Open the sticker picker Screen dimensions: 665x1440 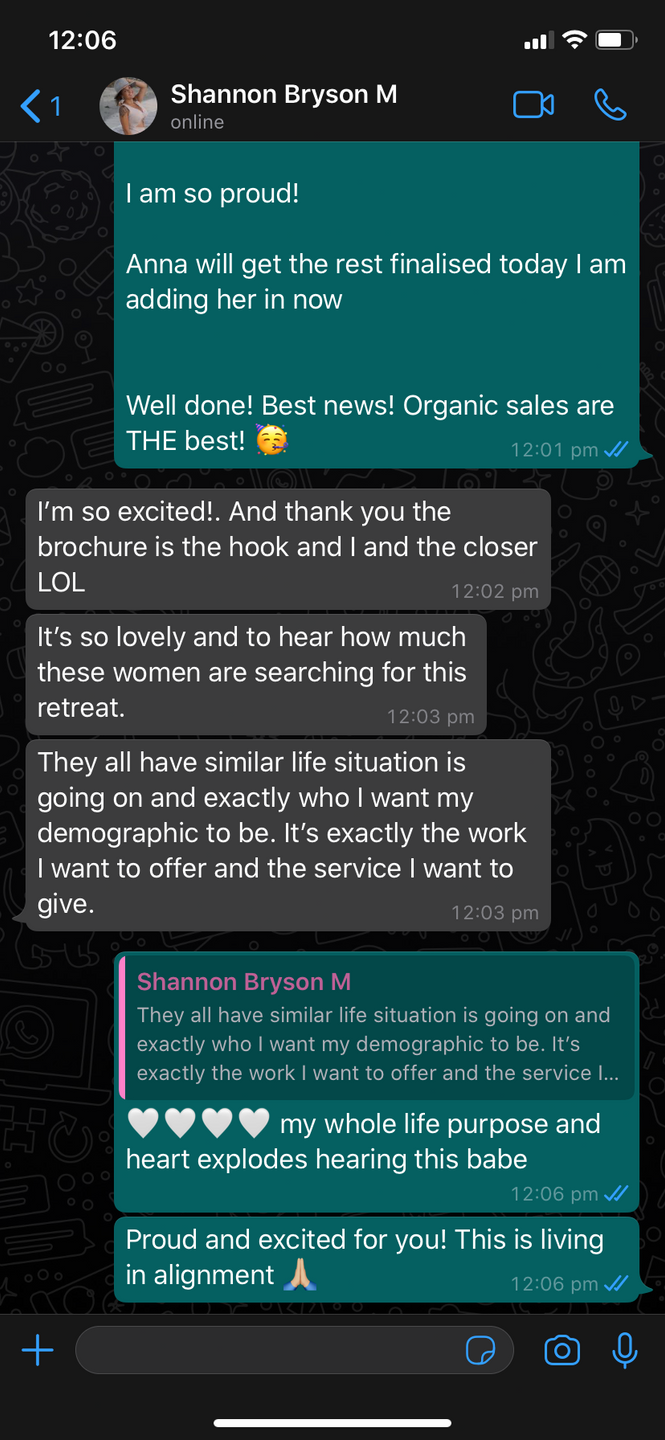481,1351
